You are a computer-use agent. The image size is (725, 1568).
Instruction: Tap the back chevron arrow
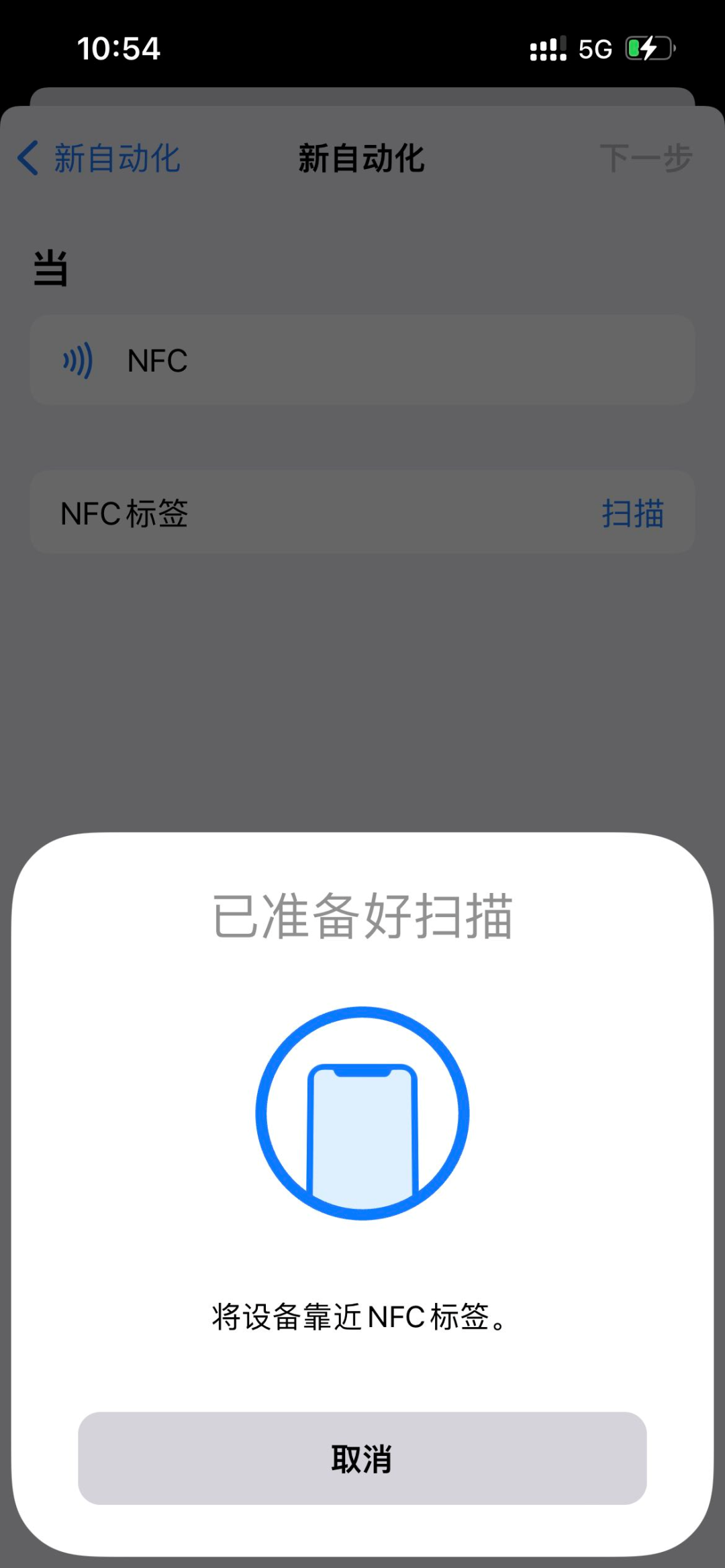tap(27, 158)
